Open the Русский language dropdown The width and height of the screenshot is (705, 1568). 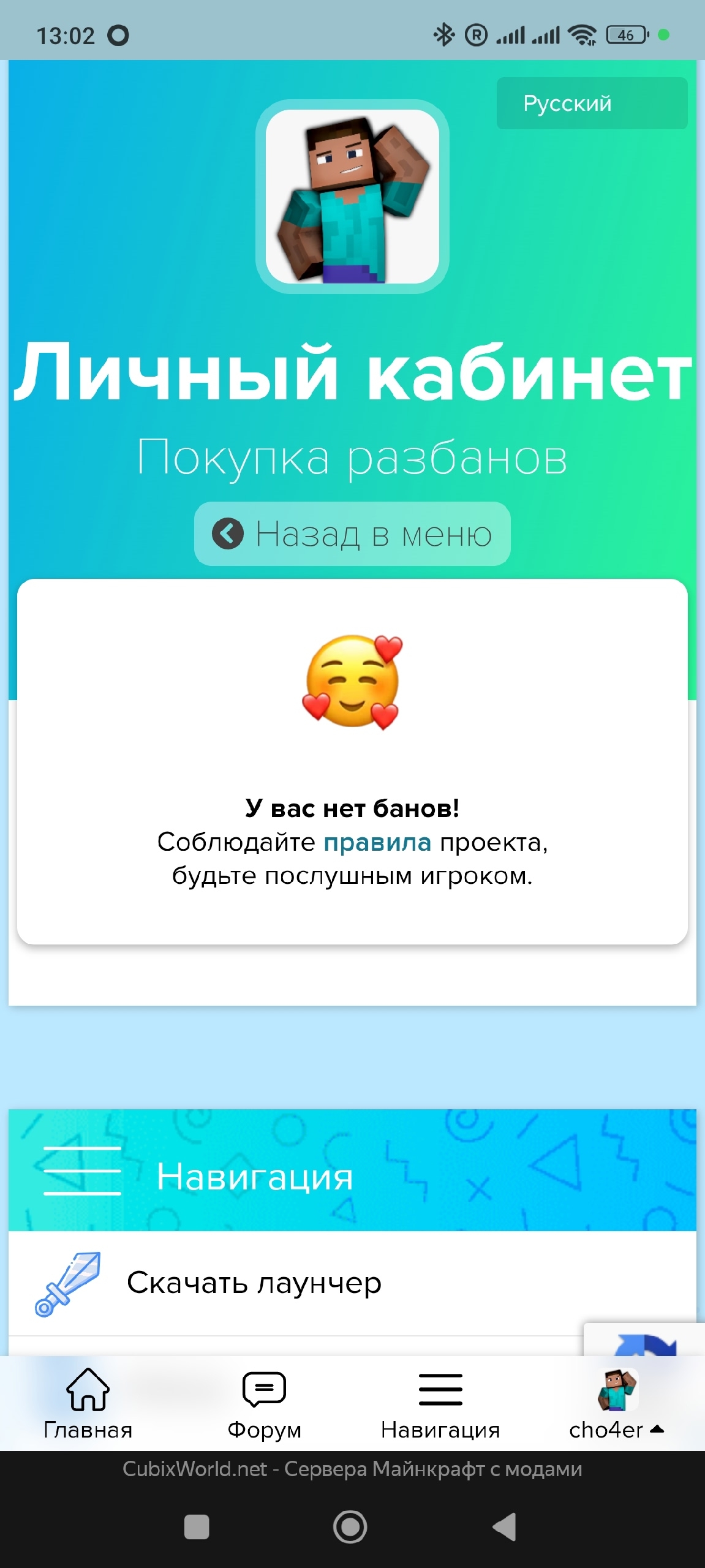coord(591,104)
